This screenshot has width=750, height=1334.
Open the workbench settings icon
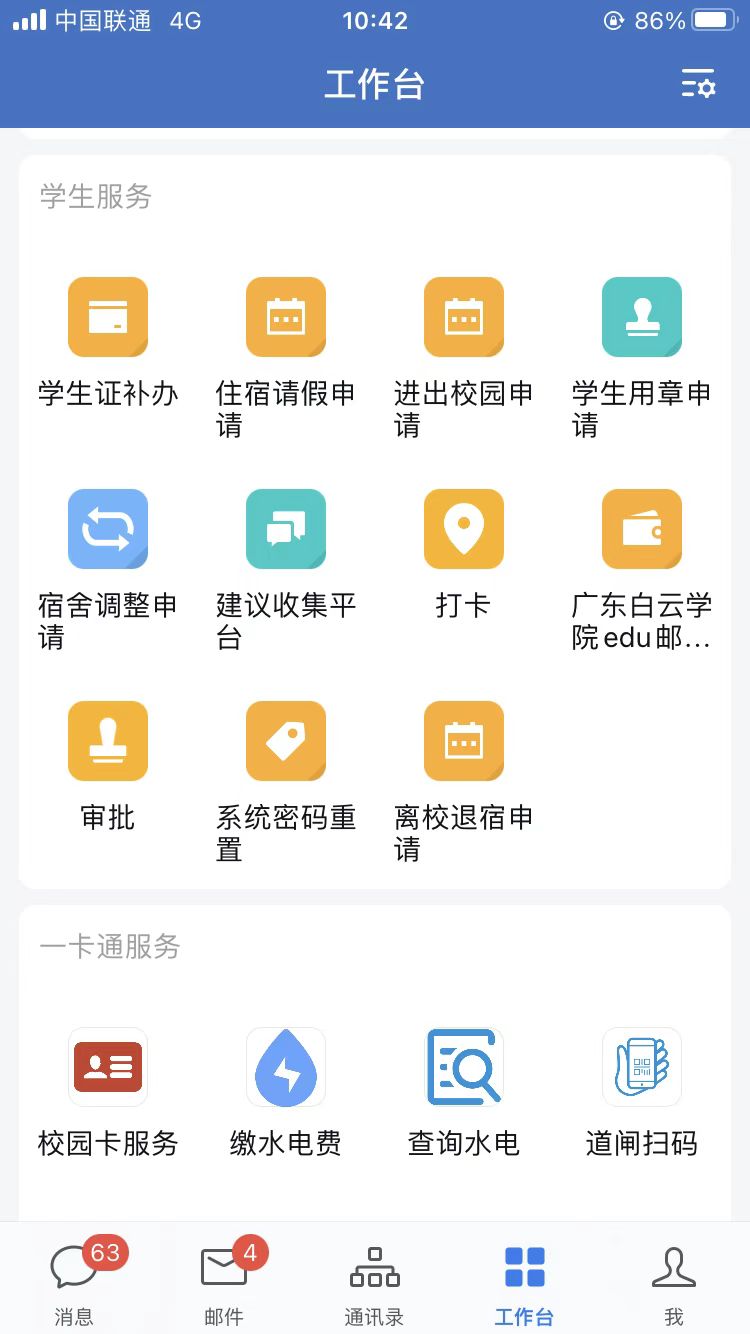pyautogui.click(x=698, y=84)
